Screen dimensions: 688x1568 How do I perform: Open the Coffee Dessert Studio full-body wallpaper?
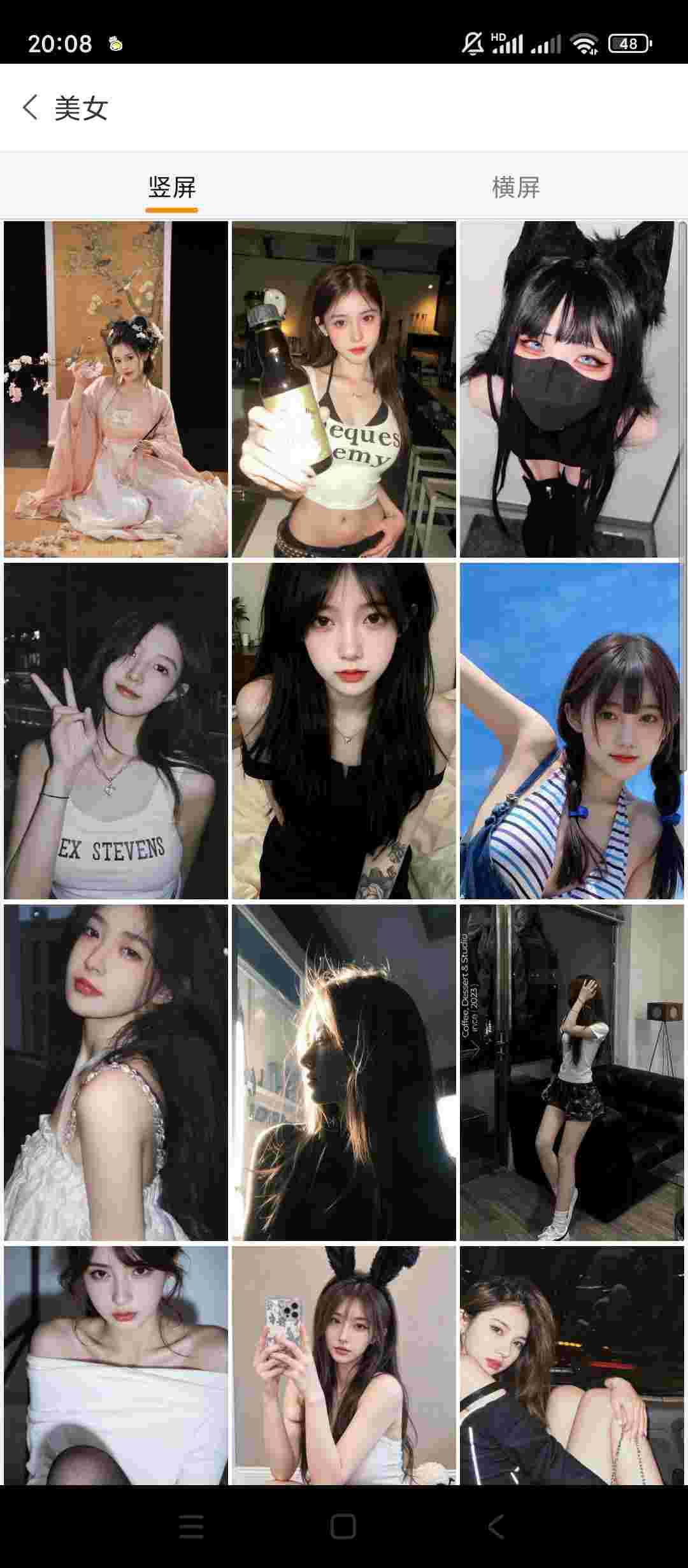point(571,1072)
